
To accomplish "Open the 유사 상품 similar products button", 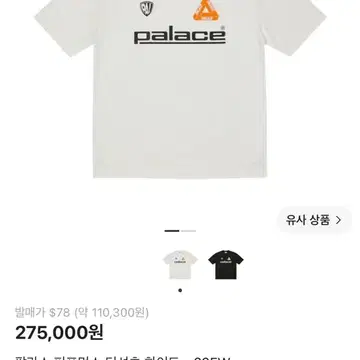I will (314, 220).
